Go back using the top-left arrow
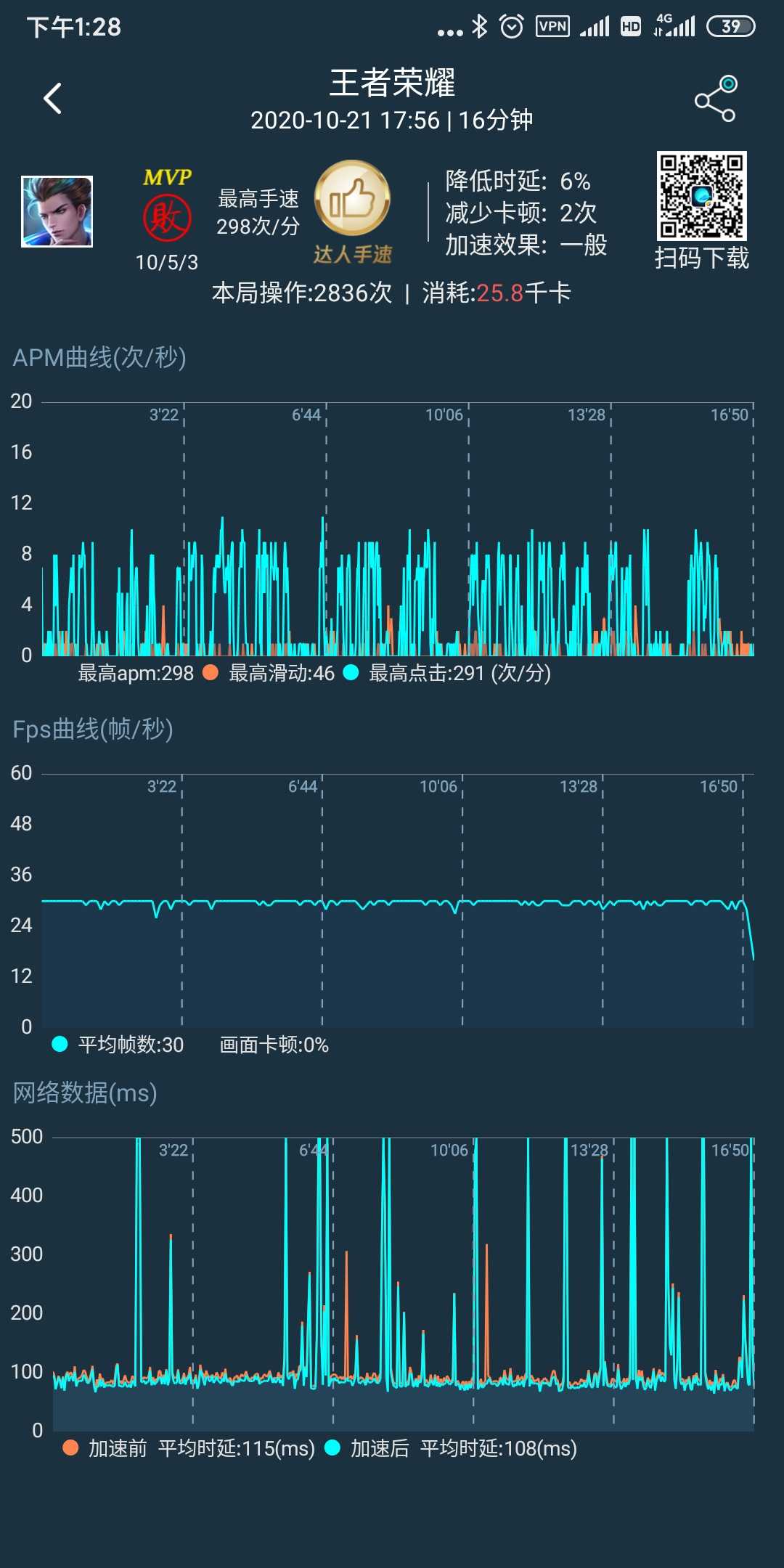784x1568 pixels. coord(52,99)
